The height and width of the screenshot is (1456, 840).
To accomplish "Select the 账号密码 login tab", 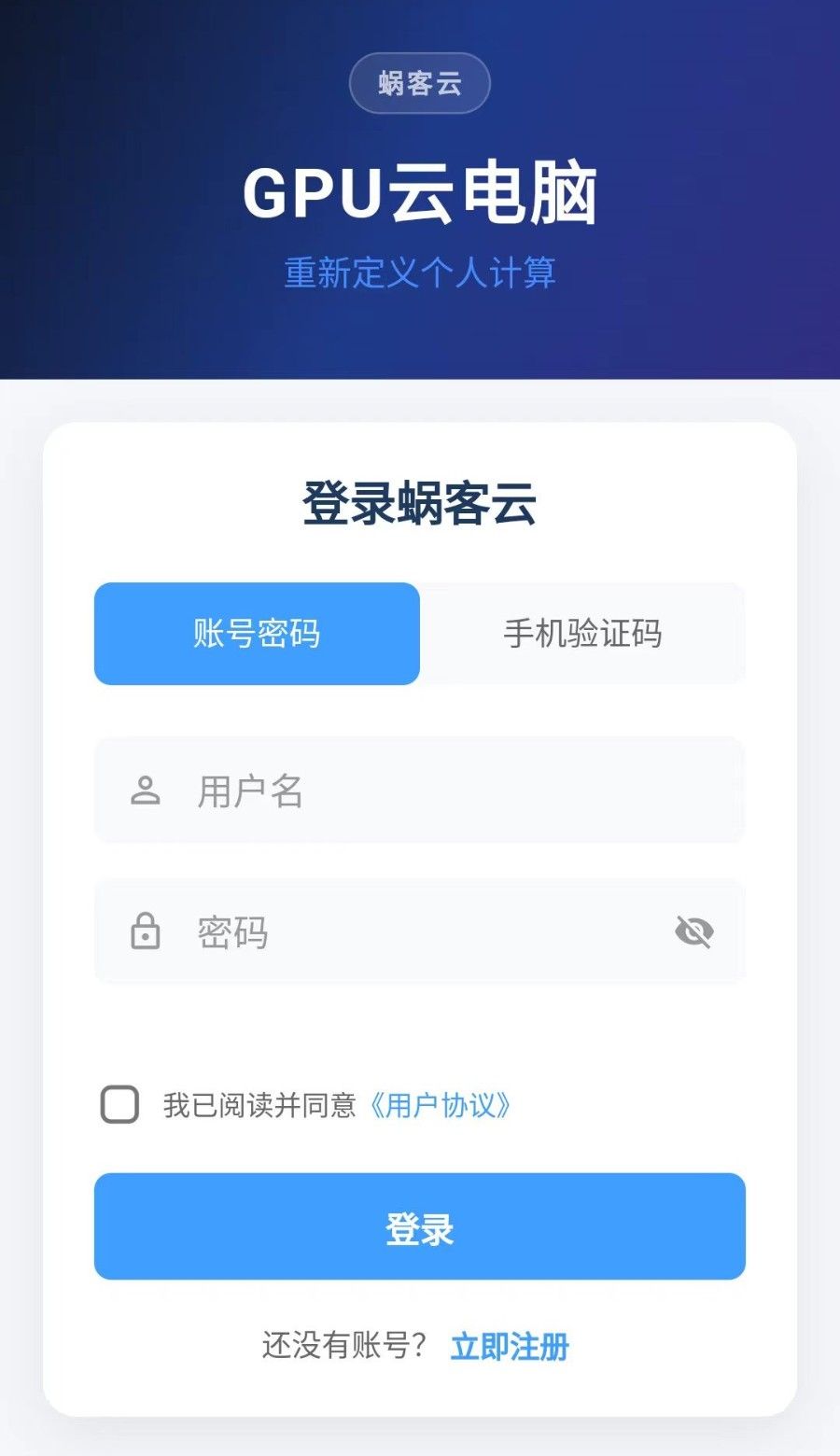I will click(257, 633).
